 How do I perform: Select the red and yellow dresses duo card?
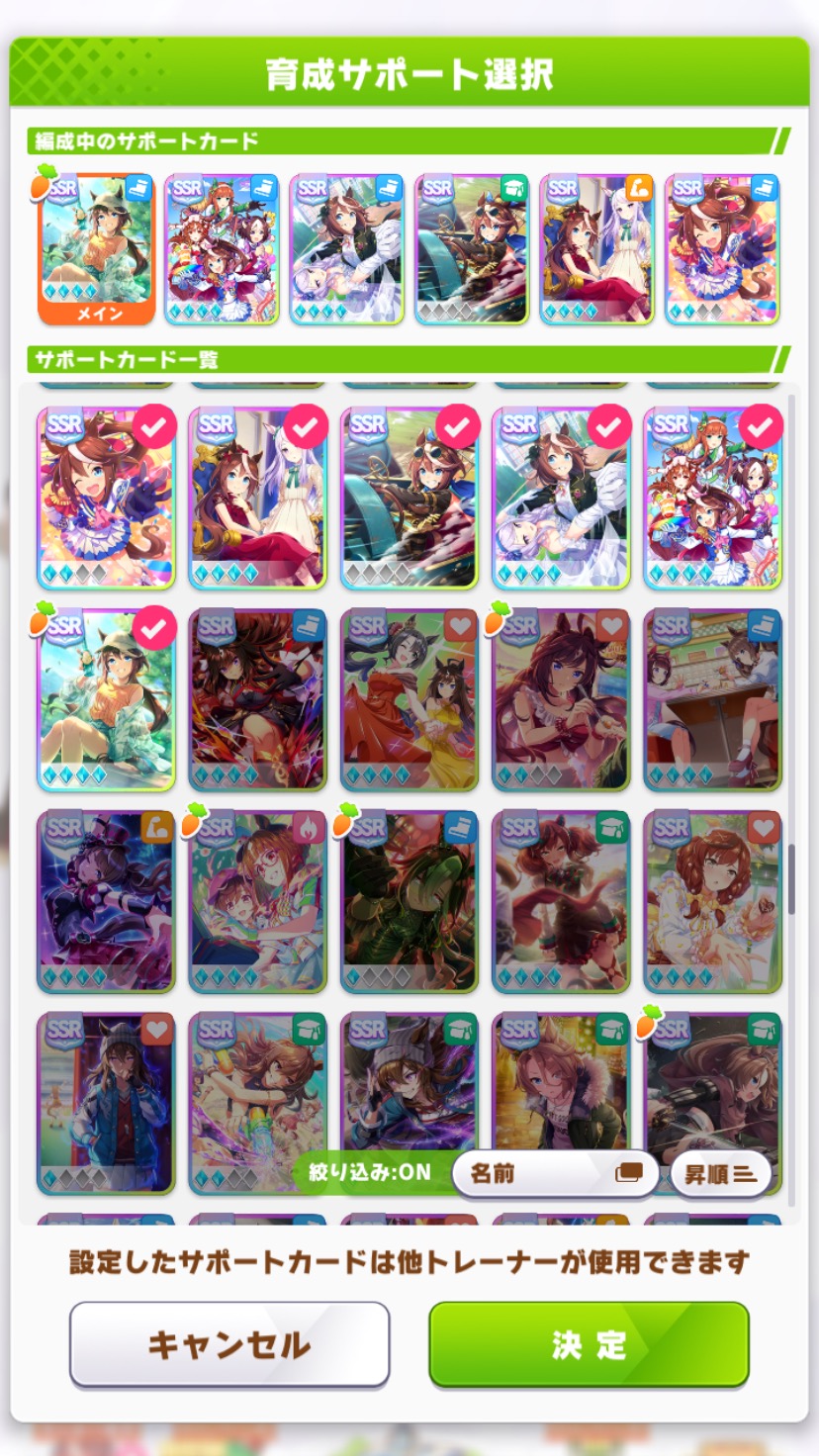pos(409,699)
